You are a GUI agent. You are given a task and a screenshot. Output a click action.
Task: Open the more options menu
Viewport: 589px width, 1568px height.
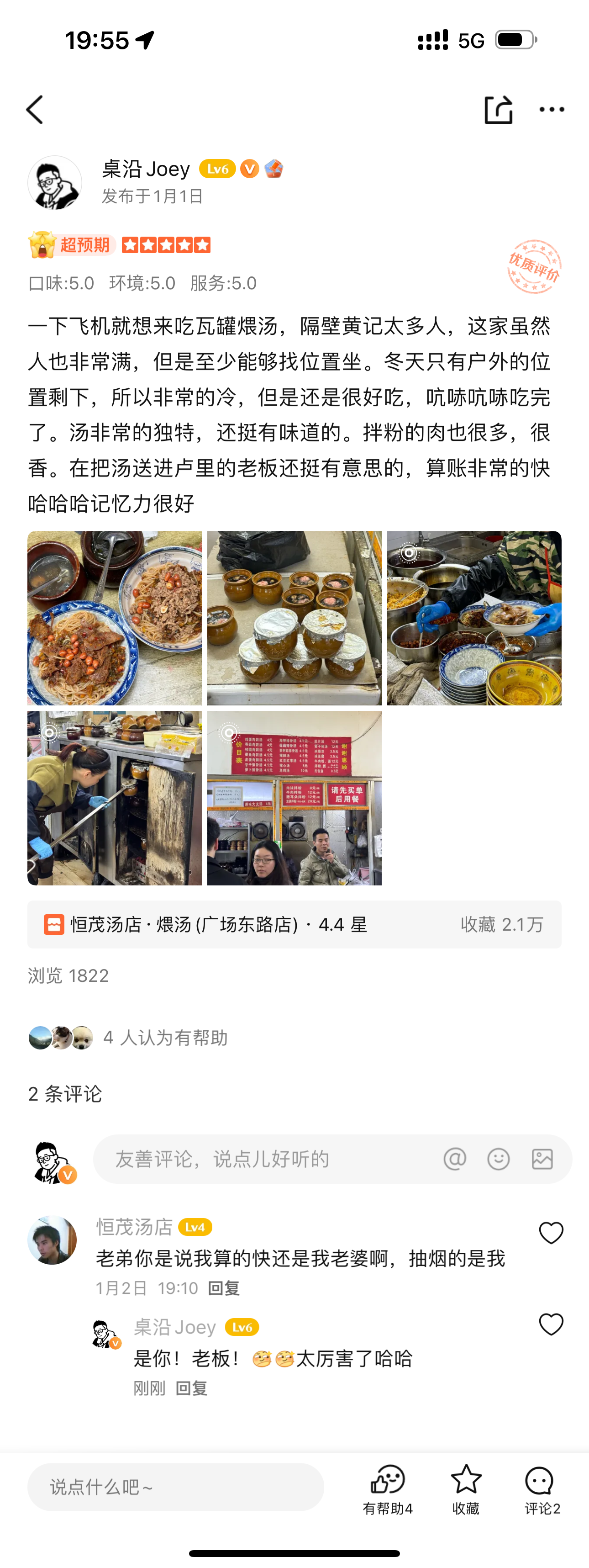click(551, 110)
